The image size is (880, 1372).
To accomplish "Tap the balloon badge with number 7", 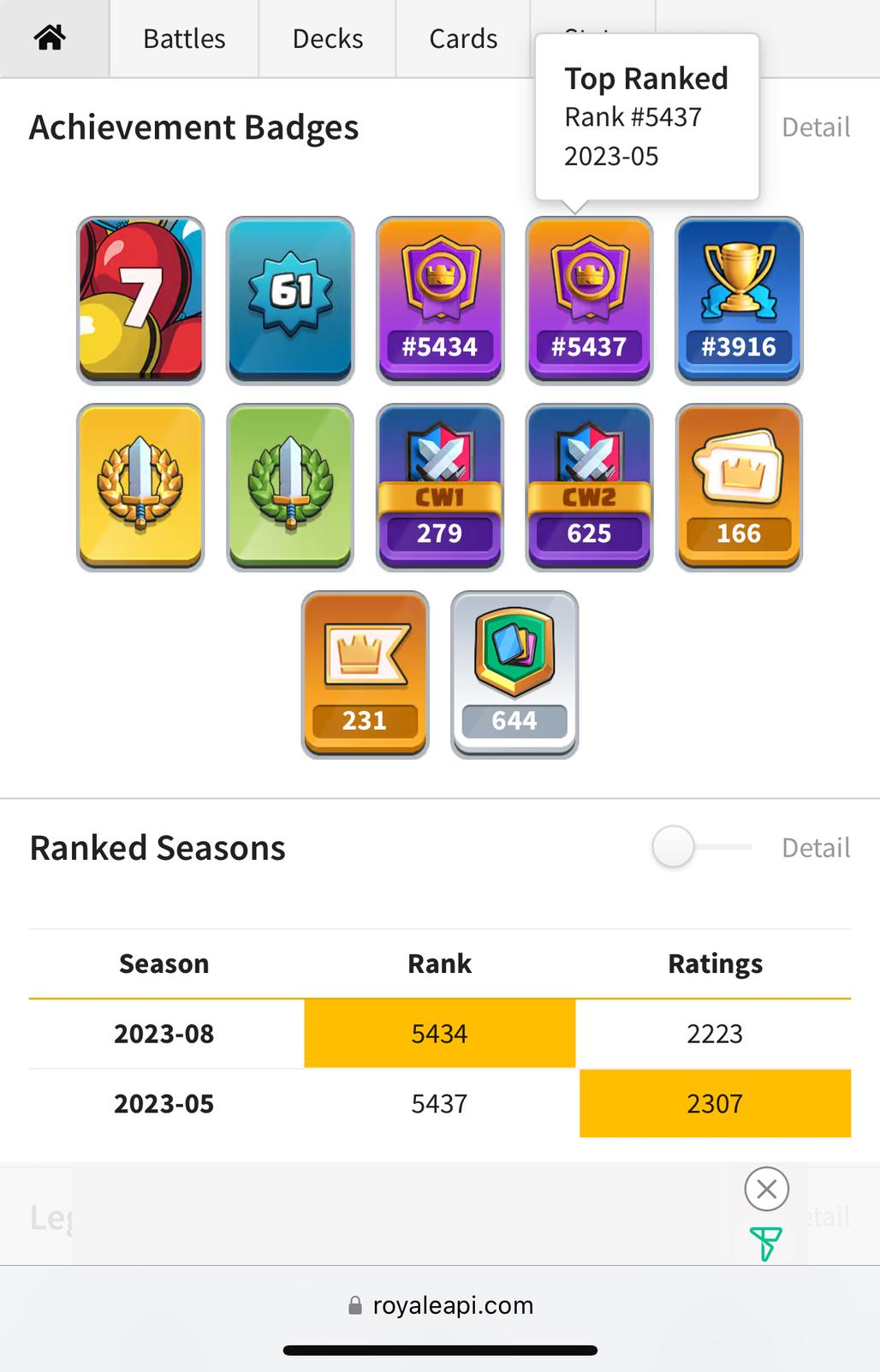I will (141, 300).
